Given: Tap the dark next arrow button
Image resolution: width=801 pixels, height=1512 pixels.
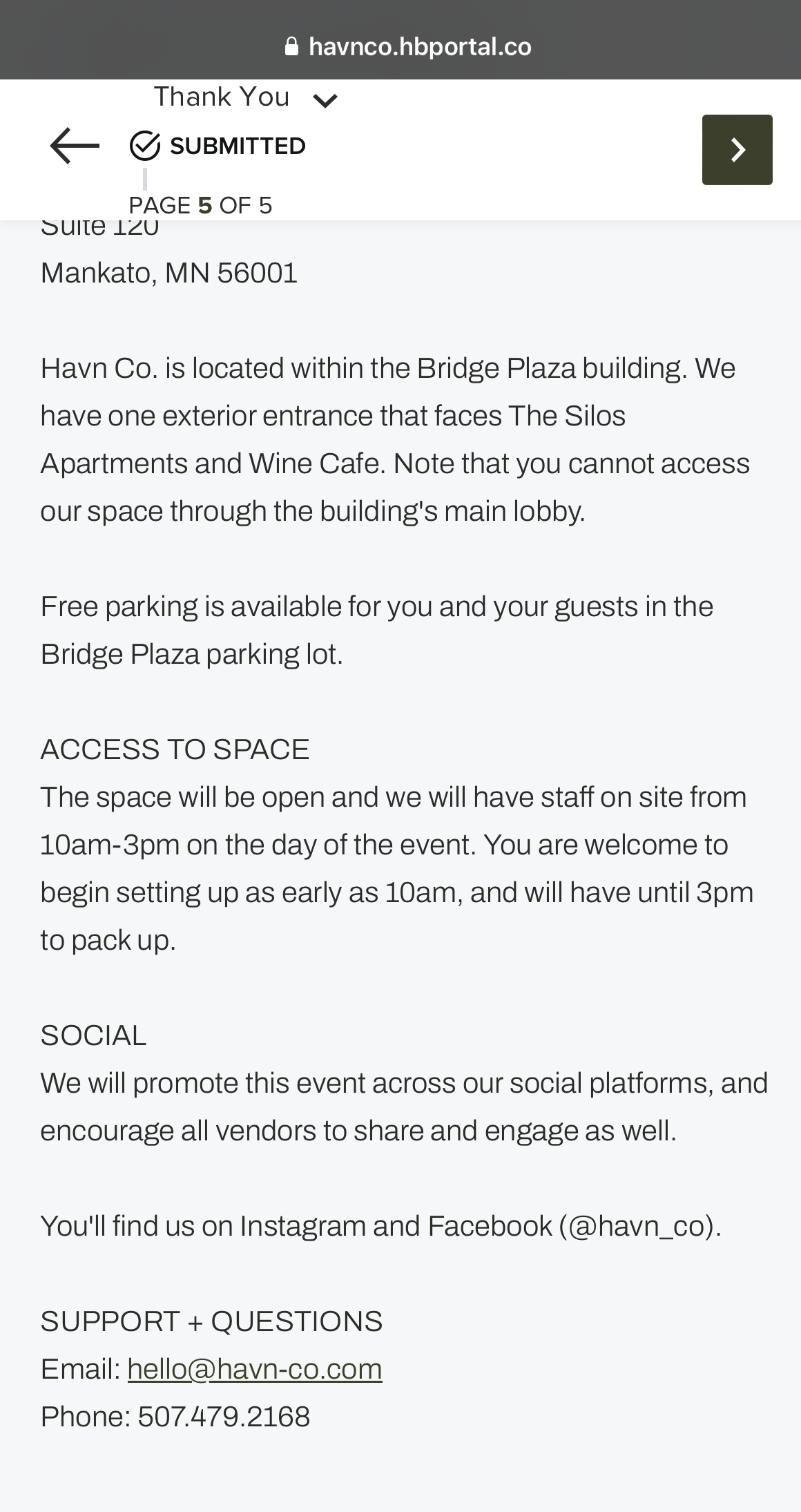Looking at the screenshot, I should 737,150.
